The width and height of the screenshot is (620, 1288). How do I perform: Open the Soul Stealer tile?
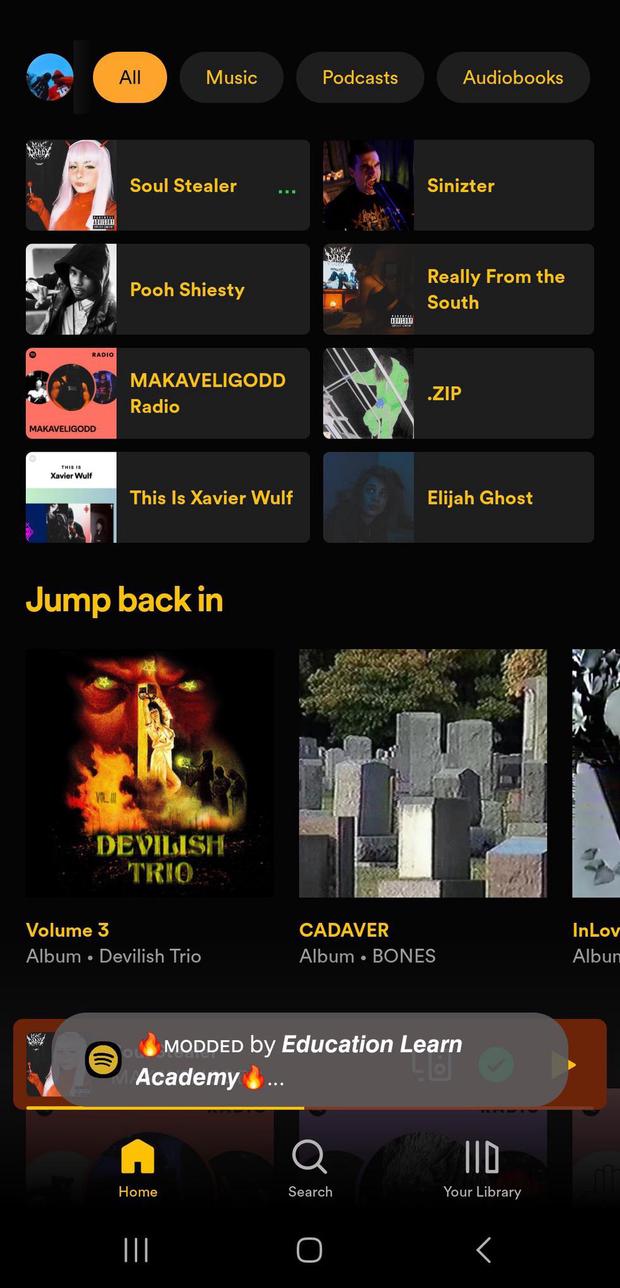tap(167, 186)
